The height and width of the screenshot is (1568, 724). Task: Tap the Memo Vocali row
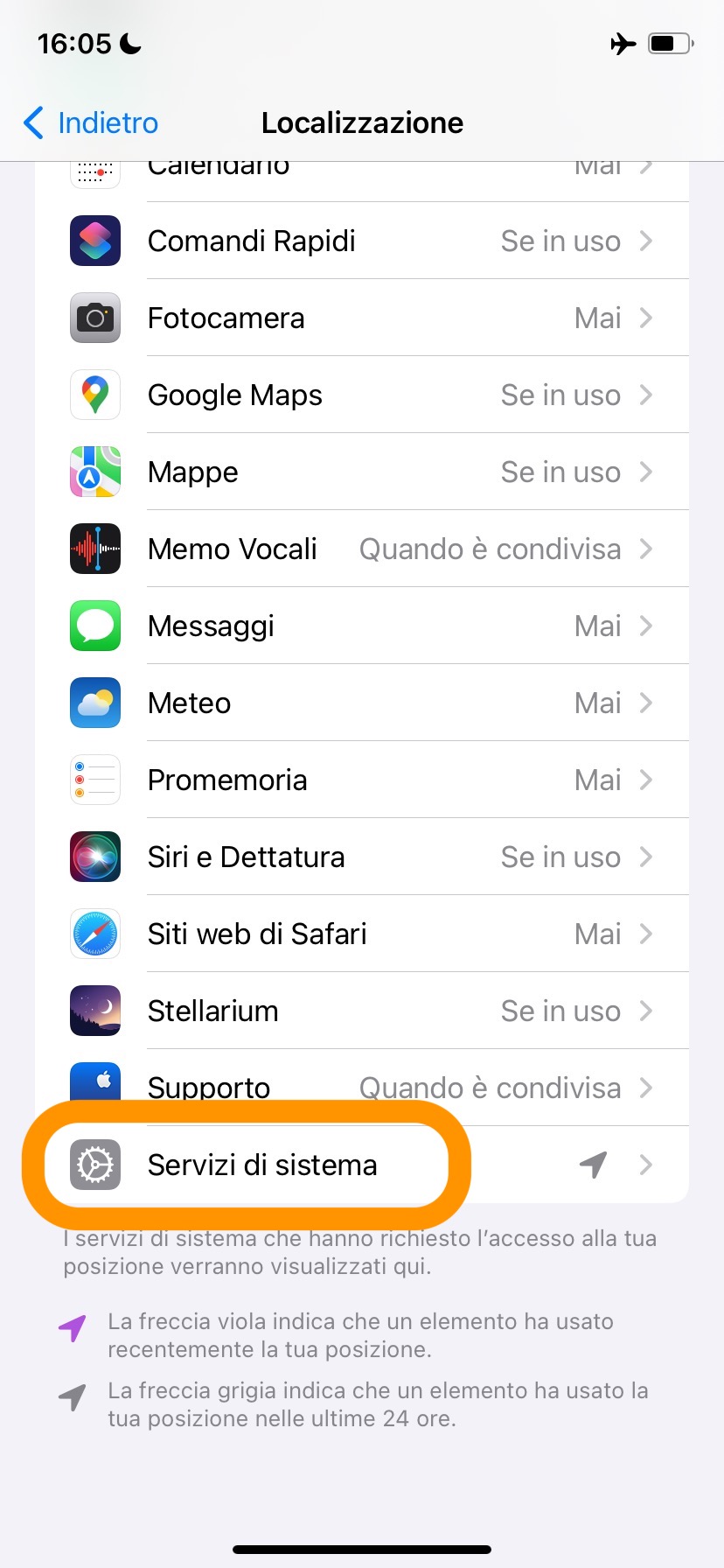tap(362, 549)
